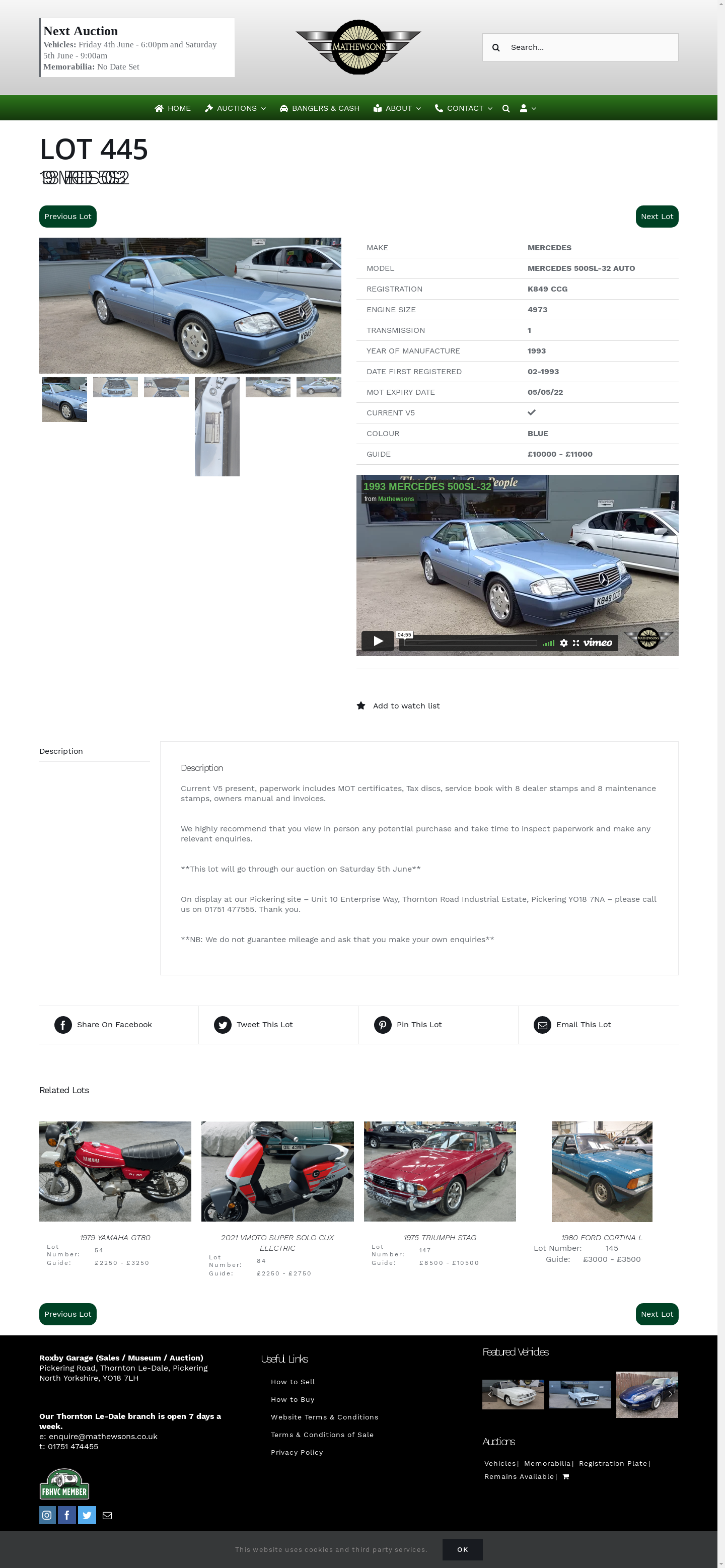
Task: Open the user account menu icon
Action: (x=527, y=108)
